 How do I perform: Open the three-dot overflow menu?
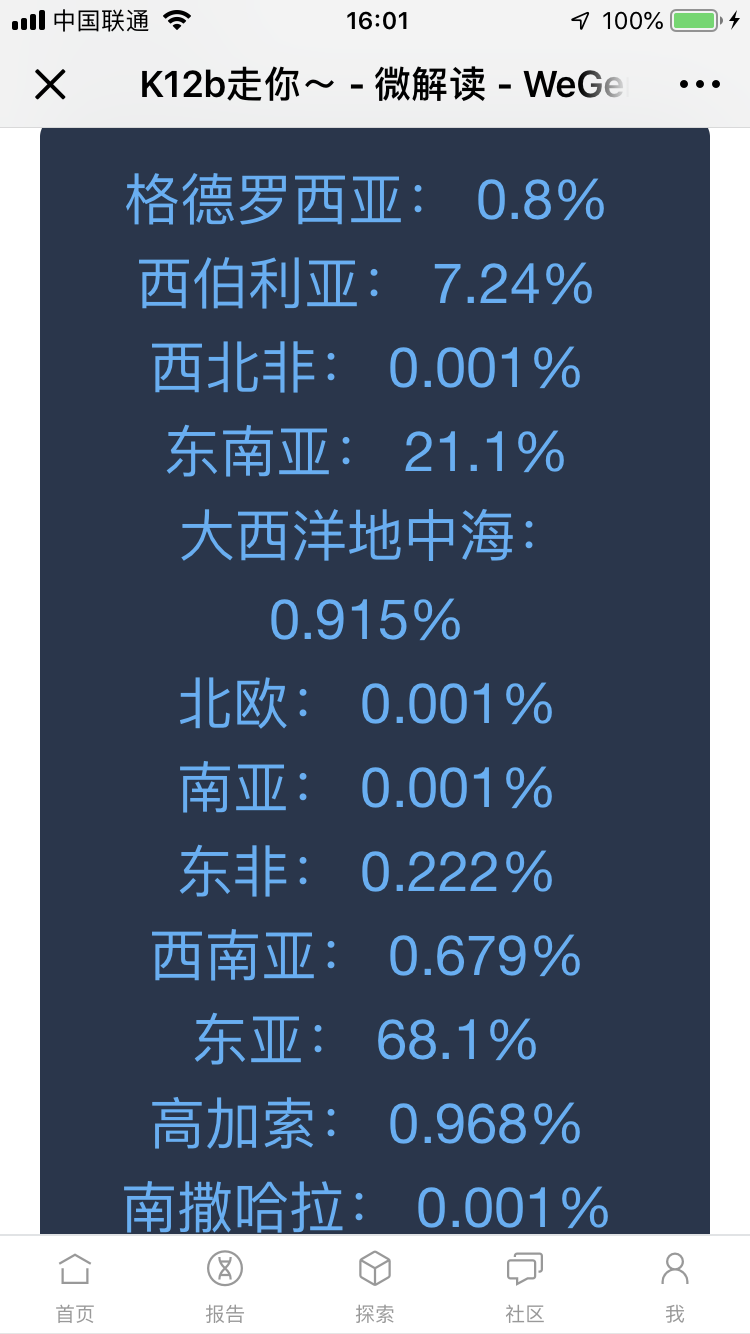tap(699, 85)
